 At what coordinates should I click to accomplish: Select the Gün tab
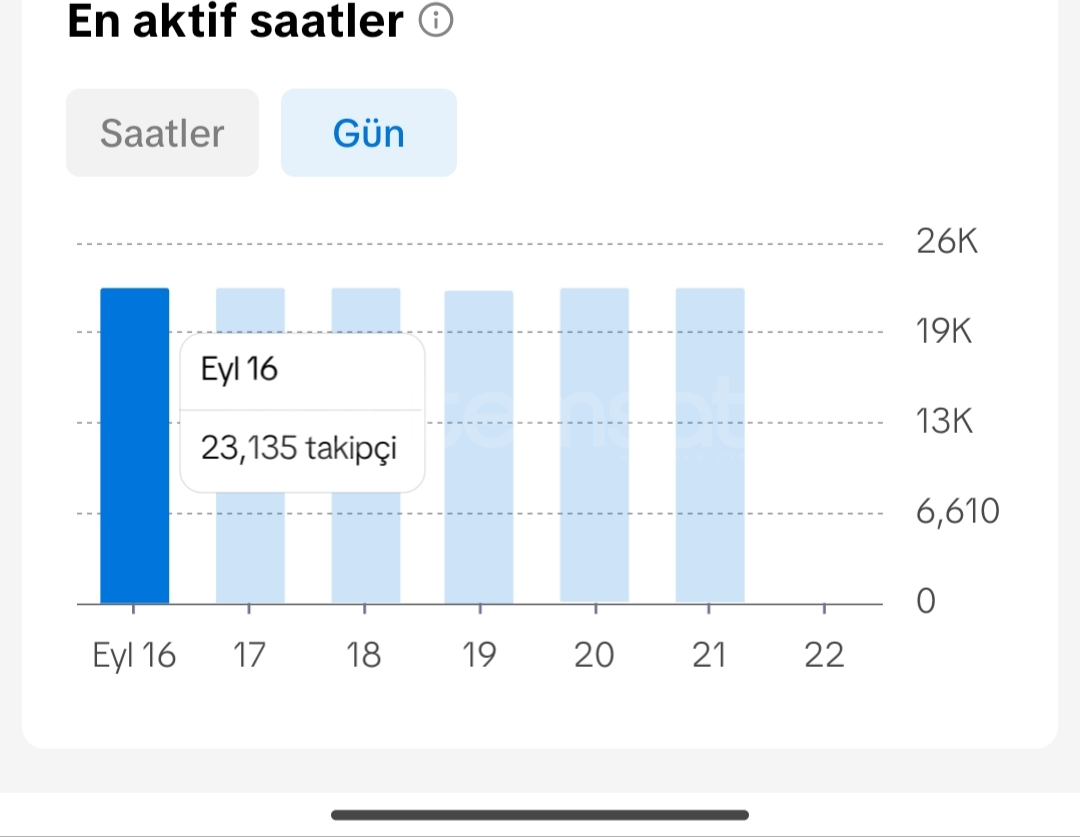click(x=368, y=133)
